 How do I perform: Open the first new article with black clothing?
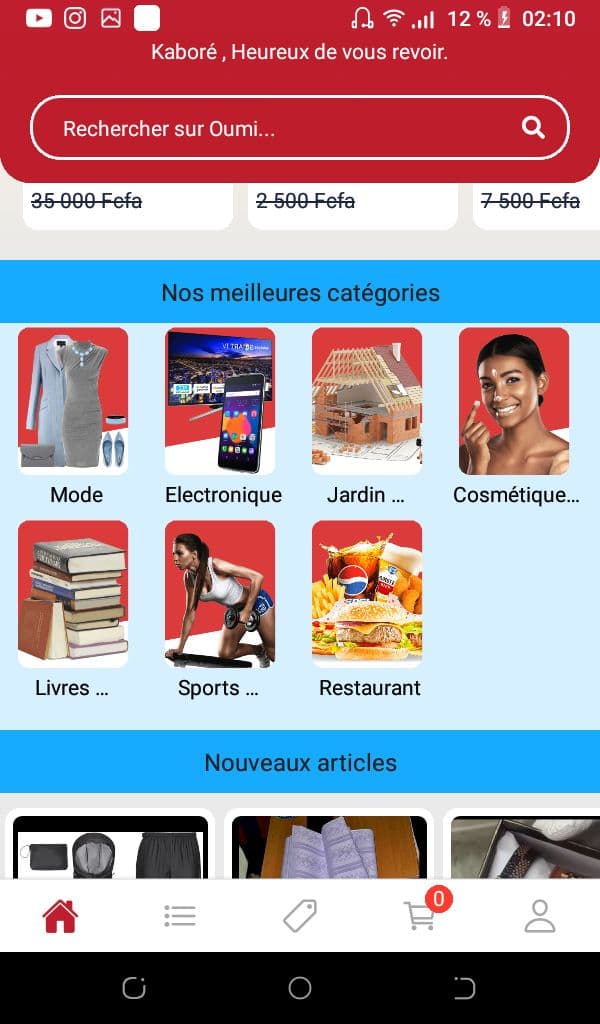[x=110, y=848]
